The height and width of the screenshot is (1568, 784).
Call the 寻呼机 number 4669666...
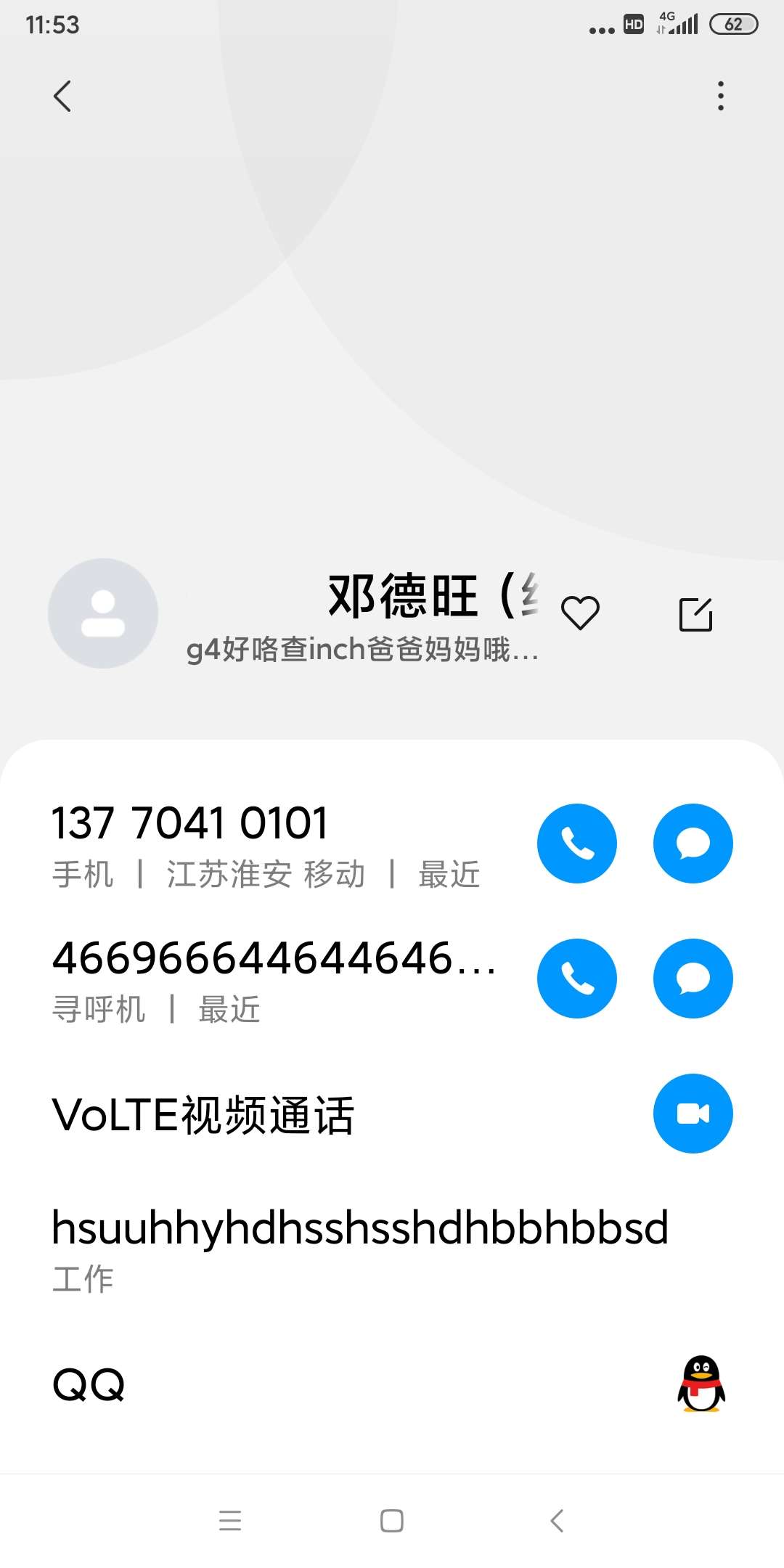point(577,979)
